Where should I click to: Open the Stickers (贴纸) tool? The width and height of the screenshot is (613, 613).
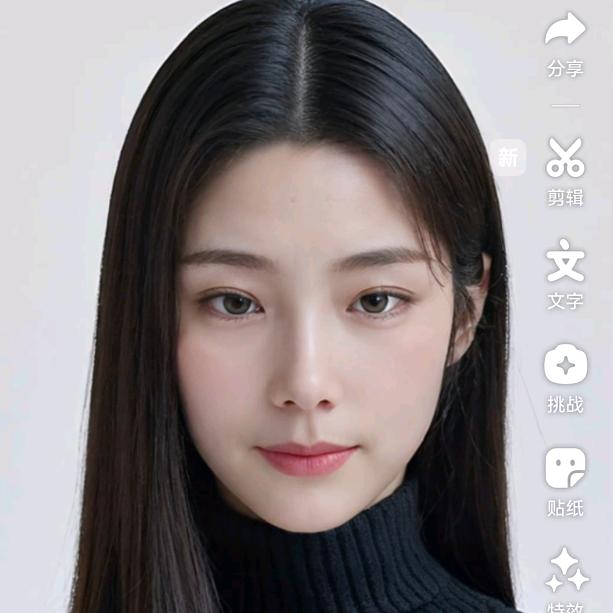point(565,468)
